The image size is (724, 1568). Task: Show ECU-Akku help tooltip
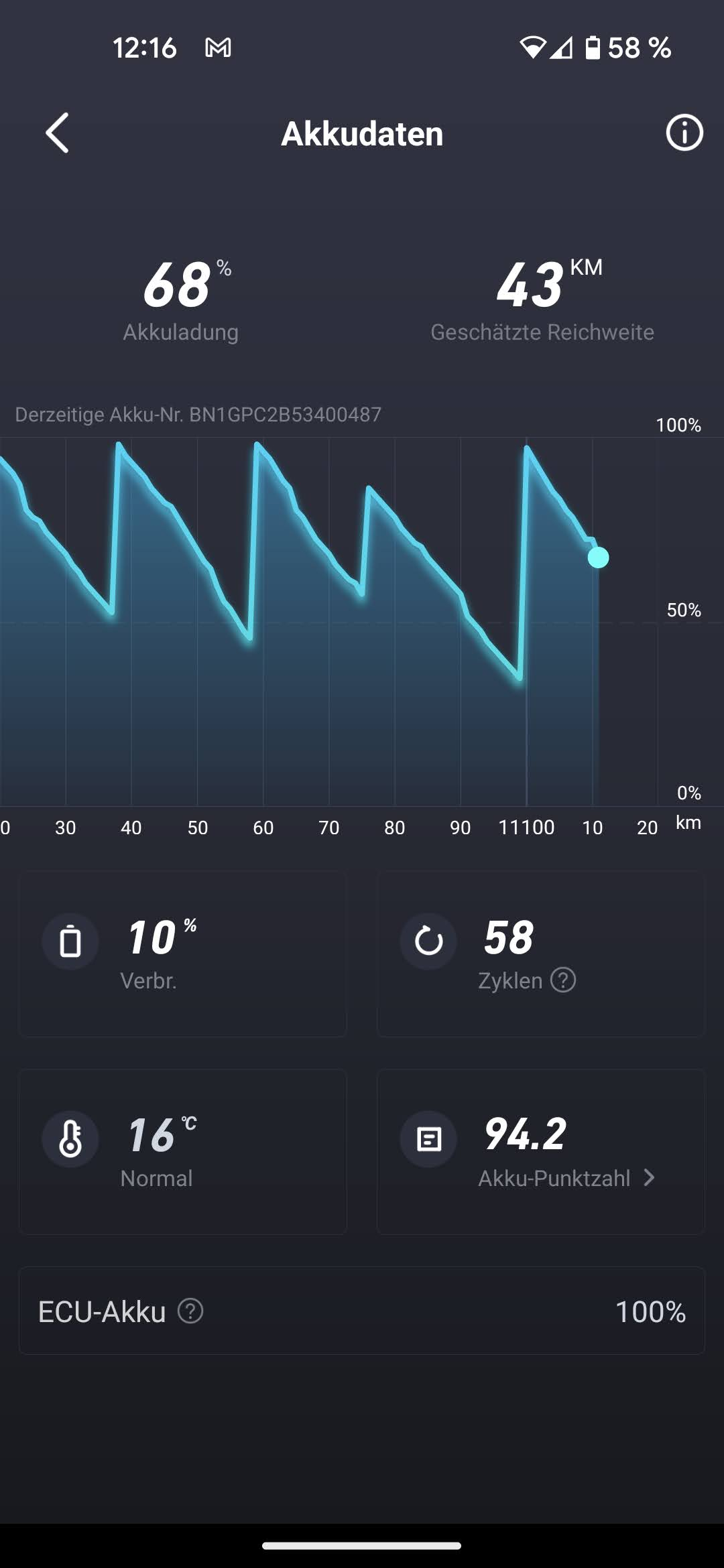click(190, 1311)
